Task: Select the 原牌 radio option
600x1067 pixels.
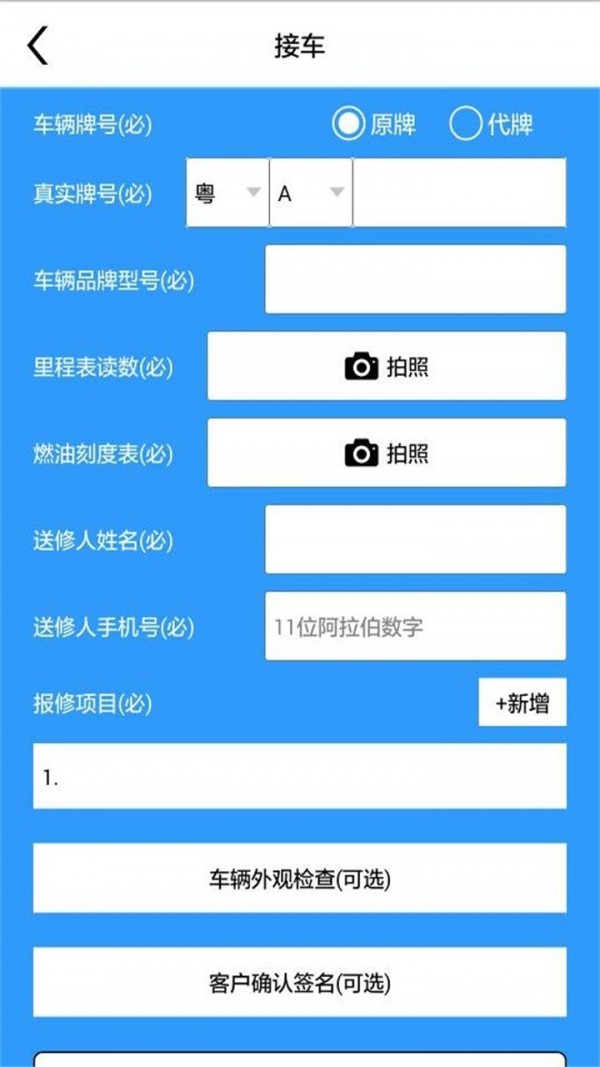Action: point(349,124)
